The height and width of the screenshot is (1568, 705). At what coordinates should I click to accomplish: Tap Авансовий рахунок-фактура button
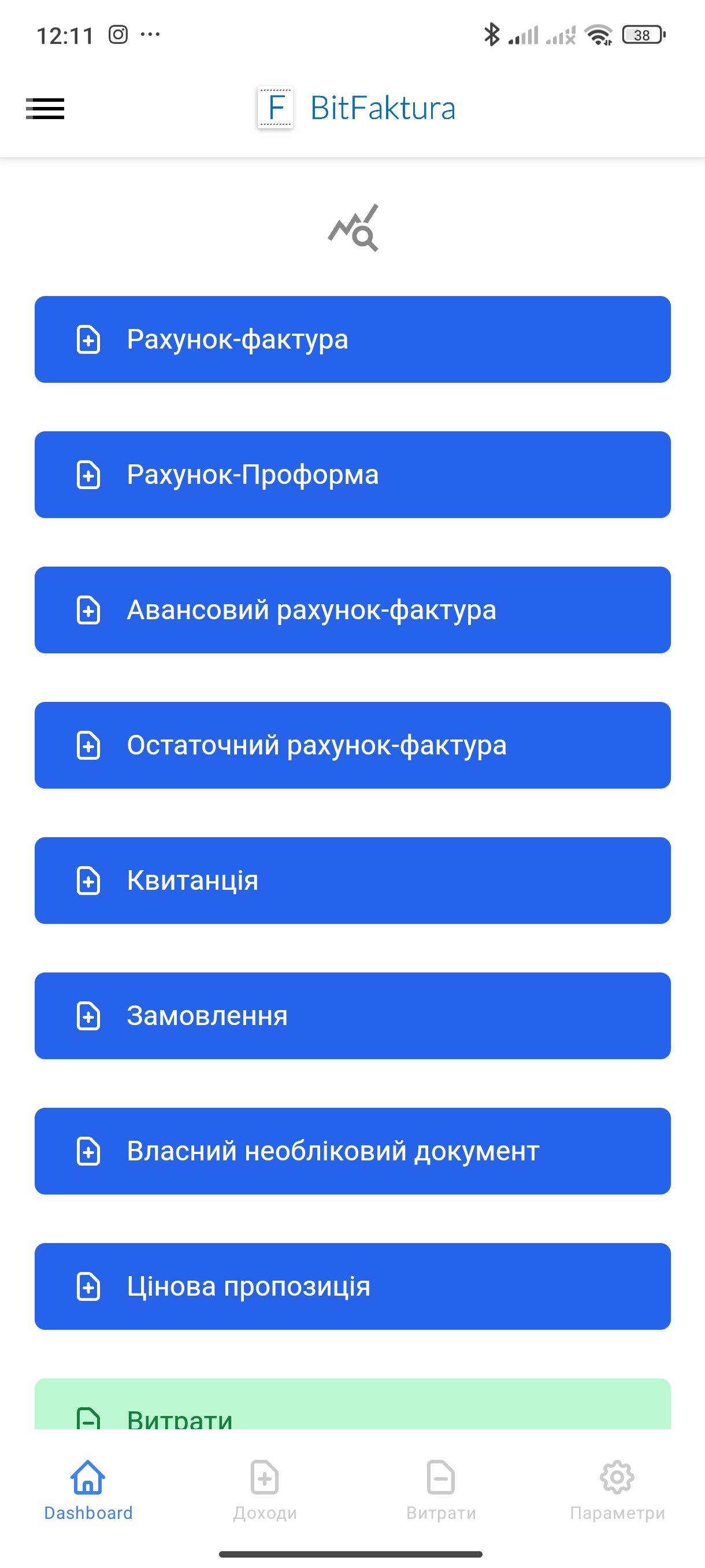353,609
